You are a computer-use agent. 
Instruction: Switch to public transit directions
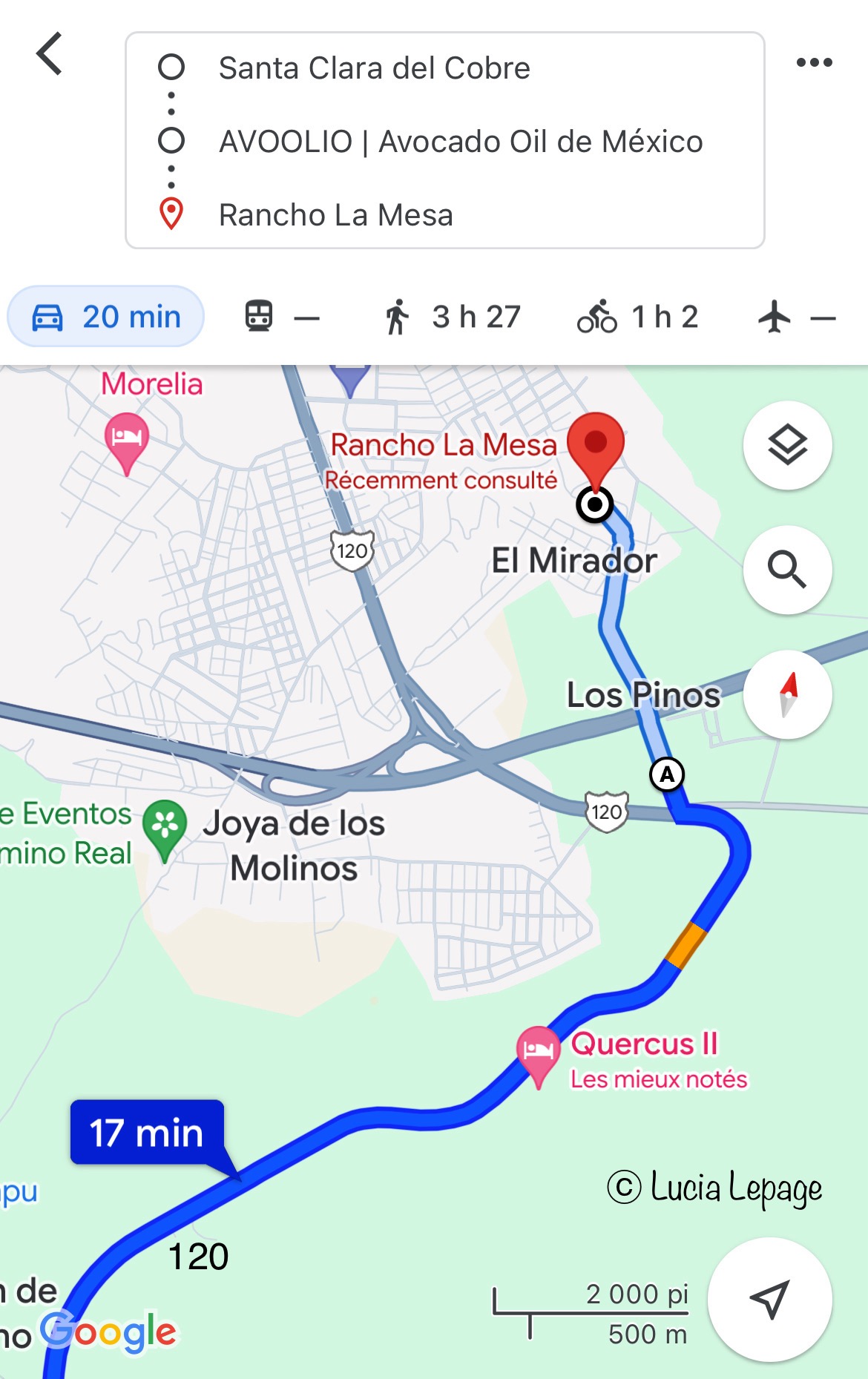(282, 317)
